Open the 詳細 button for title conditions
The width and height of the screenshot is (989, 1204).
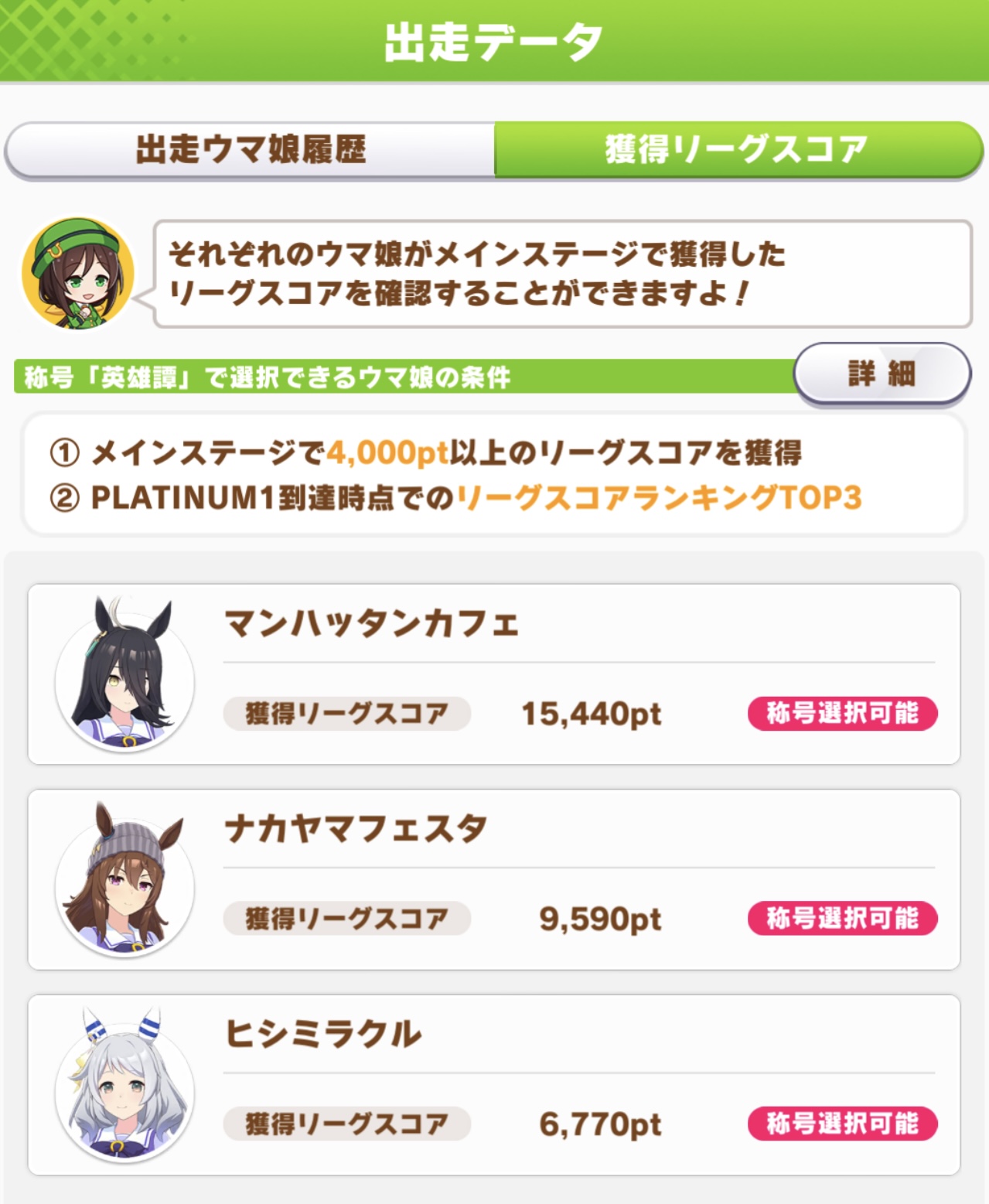pos(882,373)
